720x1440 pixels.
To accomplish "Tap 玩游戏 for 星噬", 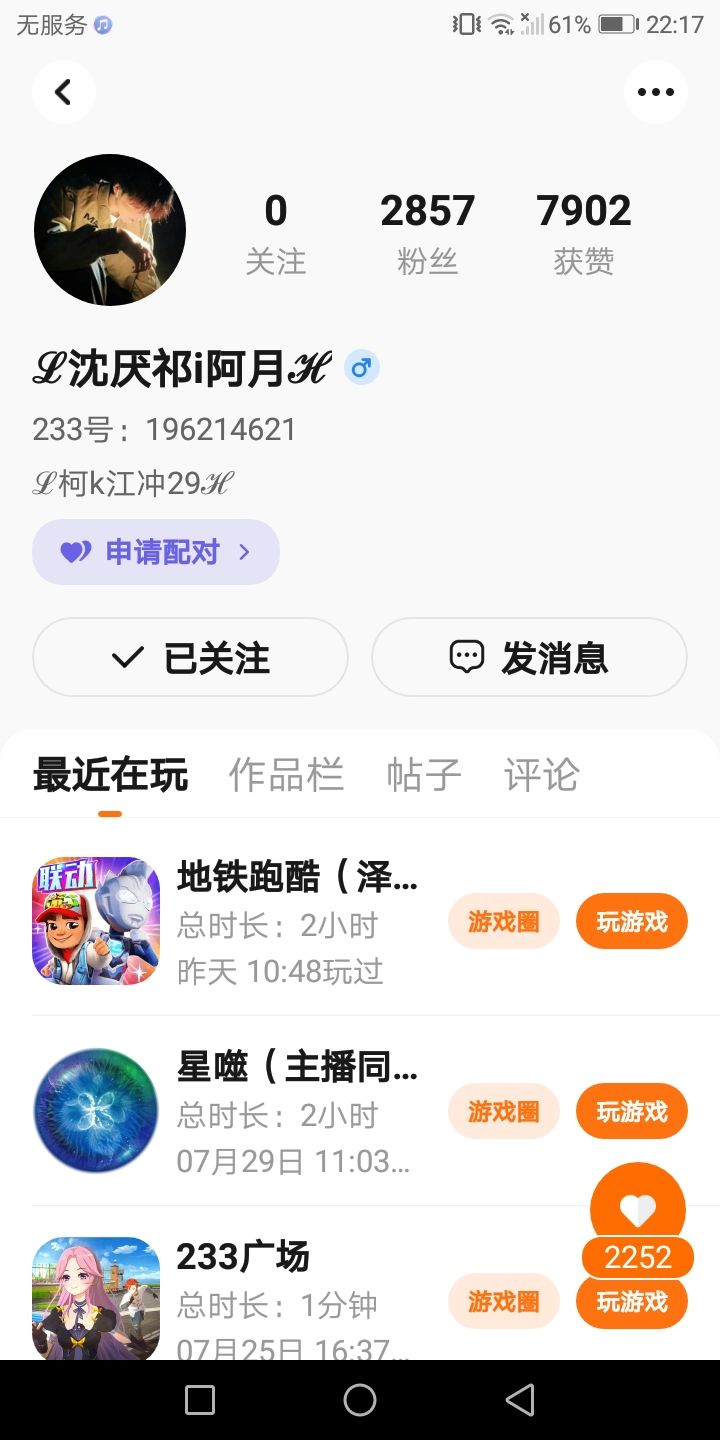I will point(632,1111).
